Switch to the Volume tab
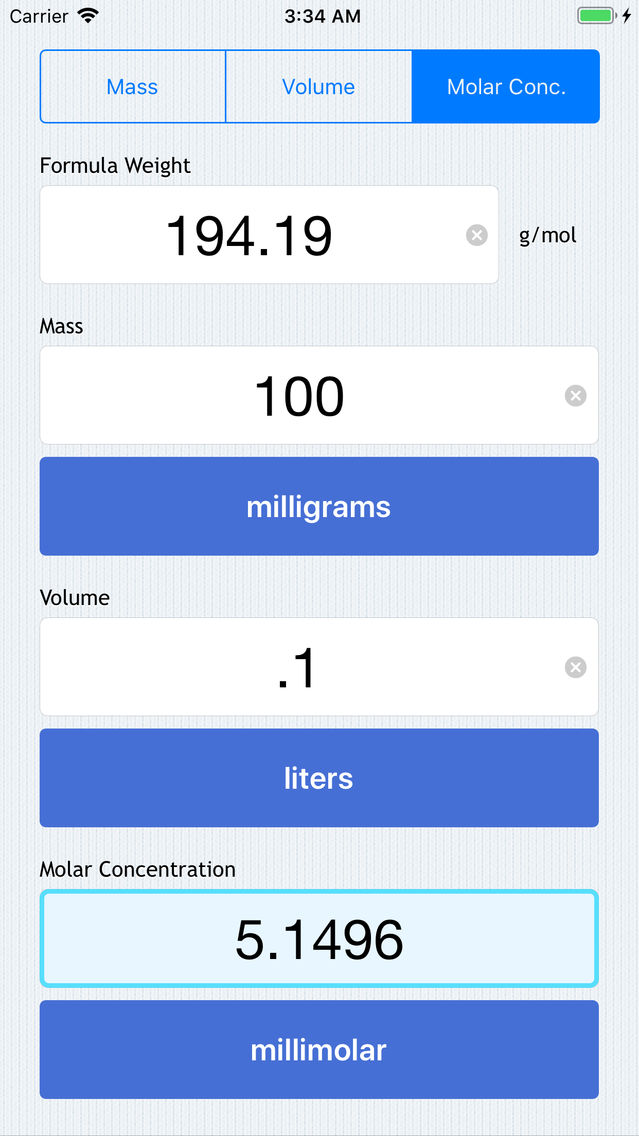 tap(318, 87)
